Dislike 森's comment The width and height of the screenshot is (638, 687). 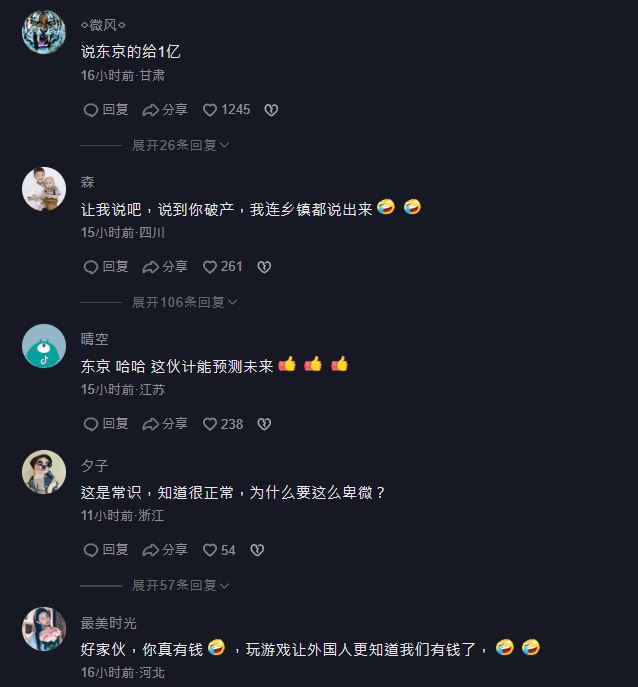[264, 267]
